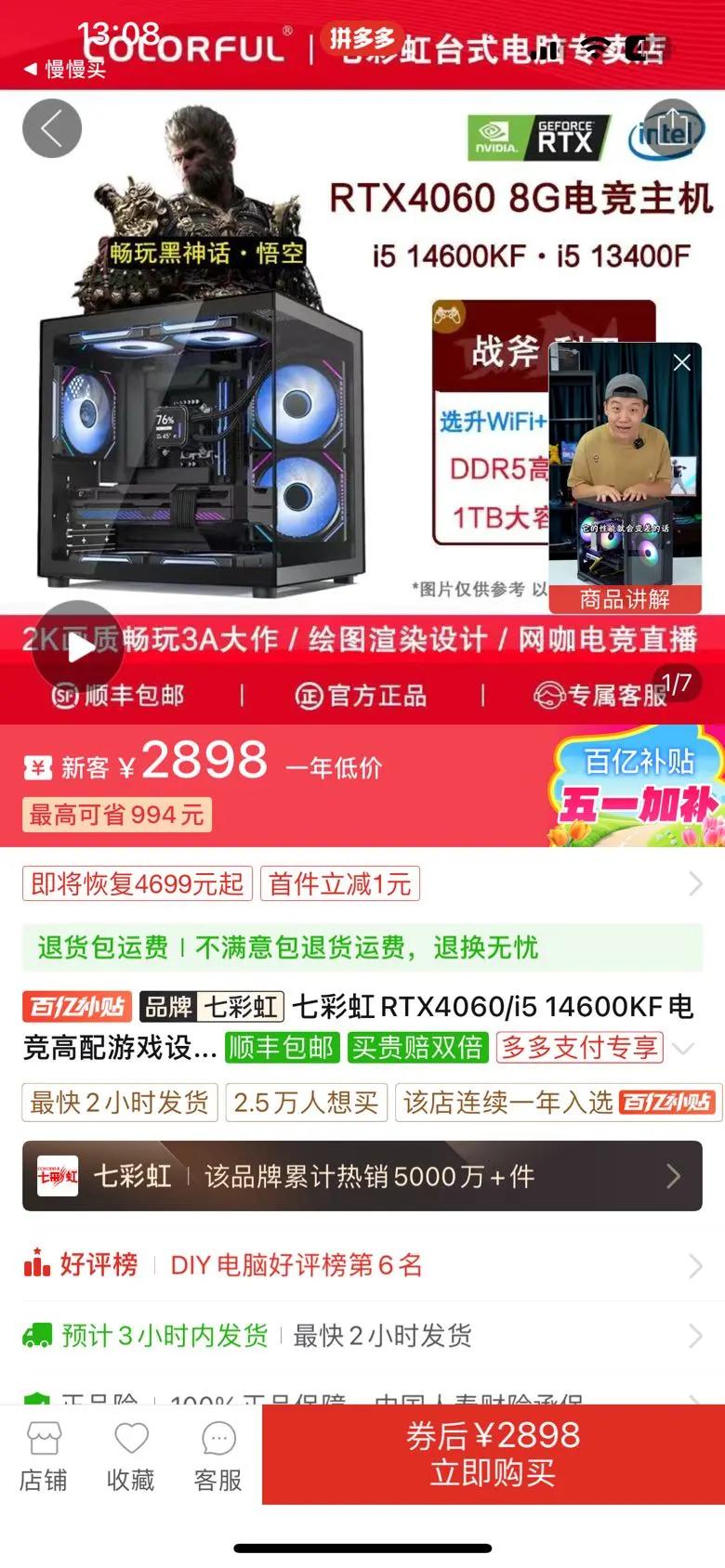Expand the full product title
725x1568 pixels.
683,1049
